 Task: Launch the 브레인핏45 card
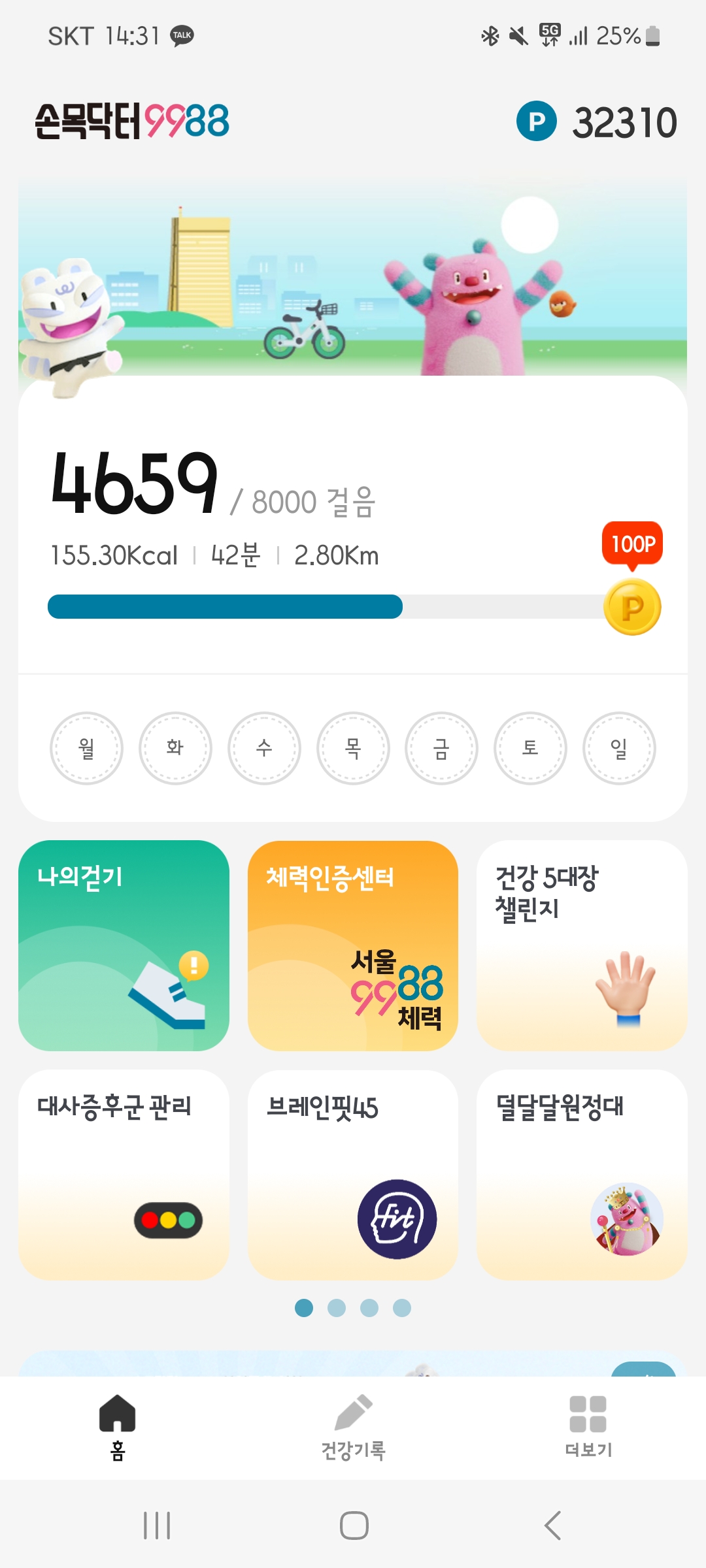tap(352, 1174)
